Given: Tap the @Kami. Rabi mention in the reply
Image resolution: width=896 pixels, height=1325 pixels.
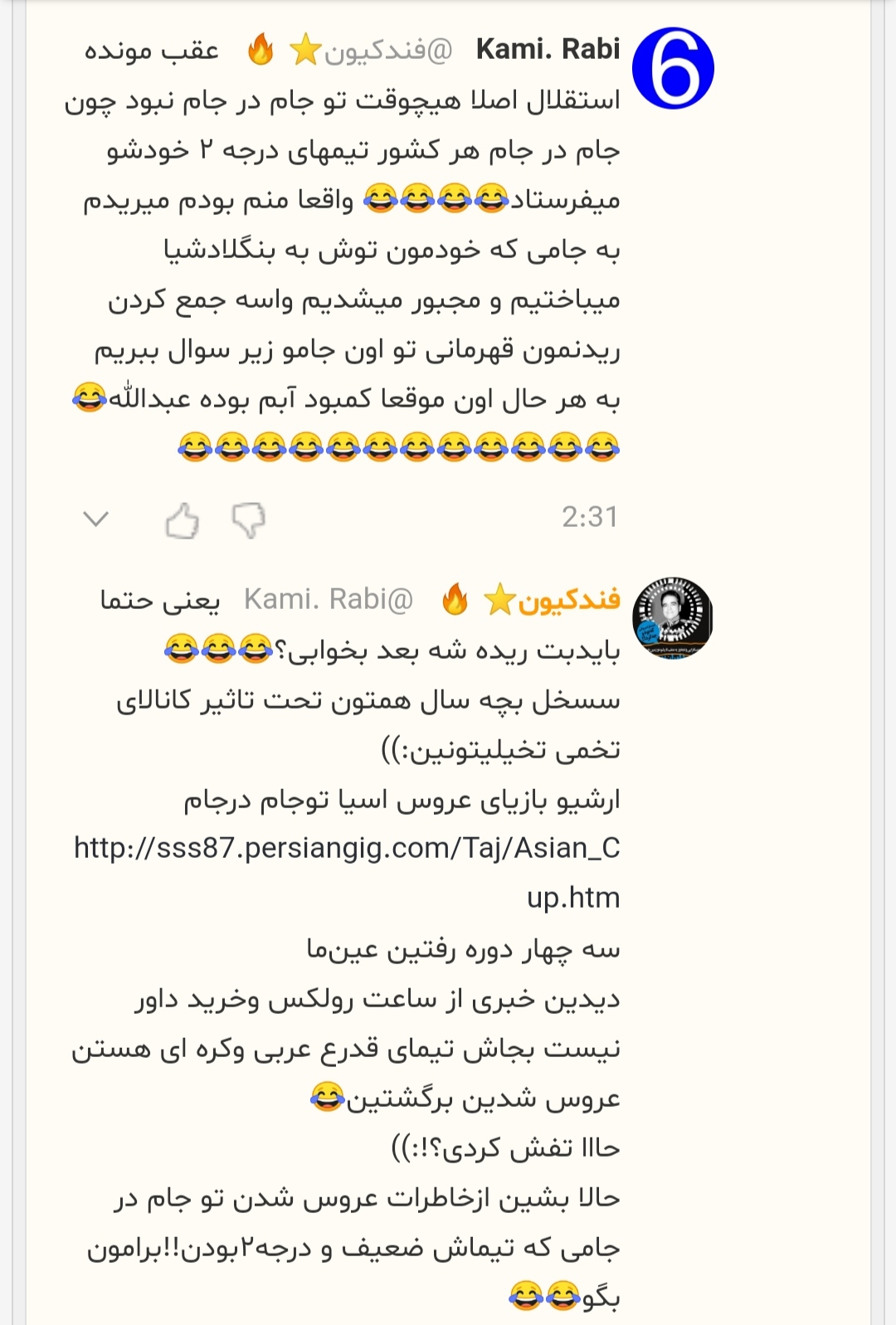Looking at the screenshot, I should [x=329, y=599].
